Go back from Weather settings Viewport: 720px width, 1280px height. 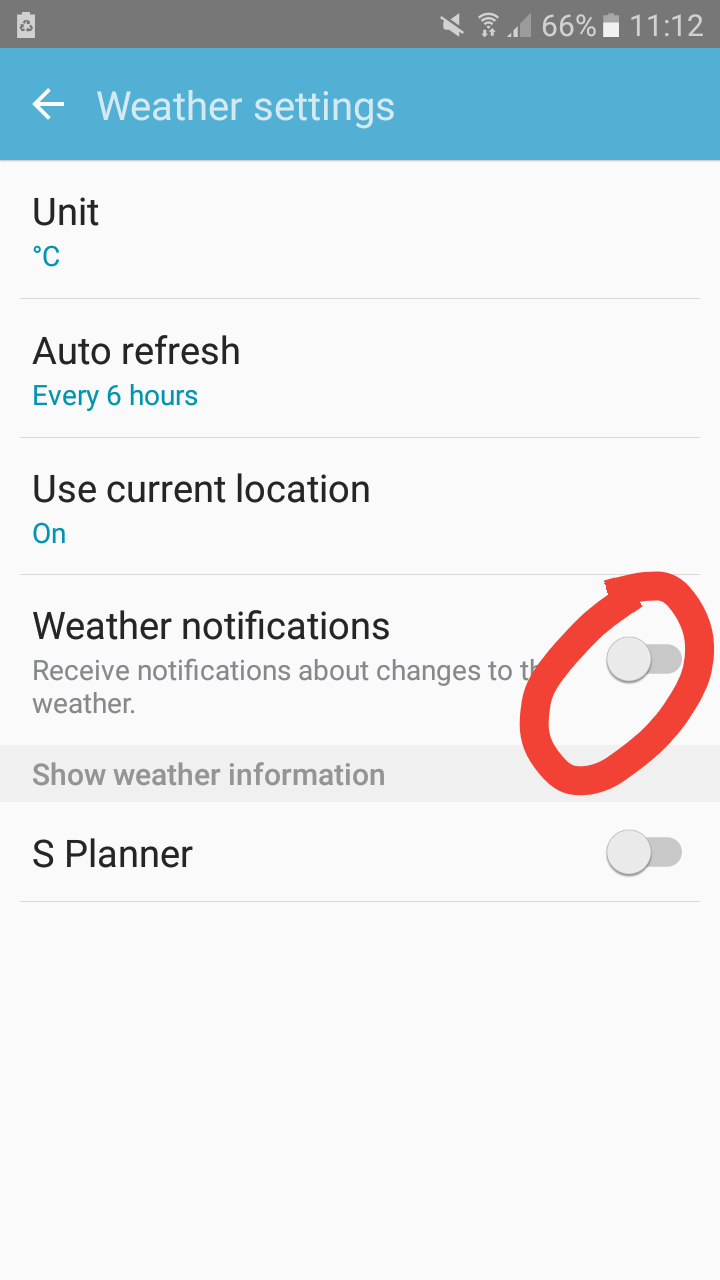pyautogui.click(x=48, y=104)
